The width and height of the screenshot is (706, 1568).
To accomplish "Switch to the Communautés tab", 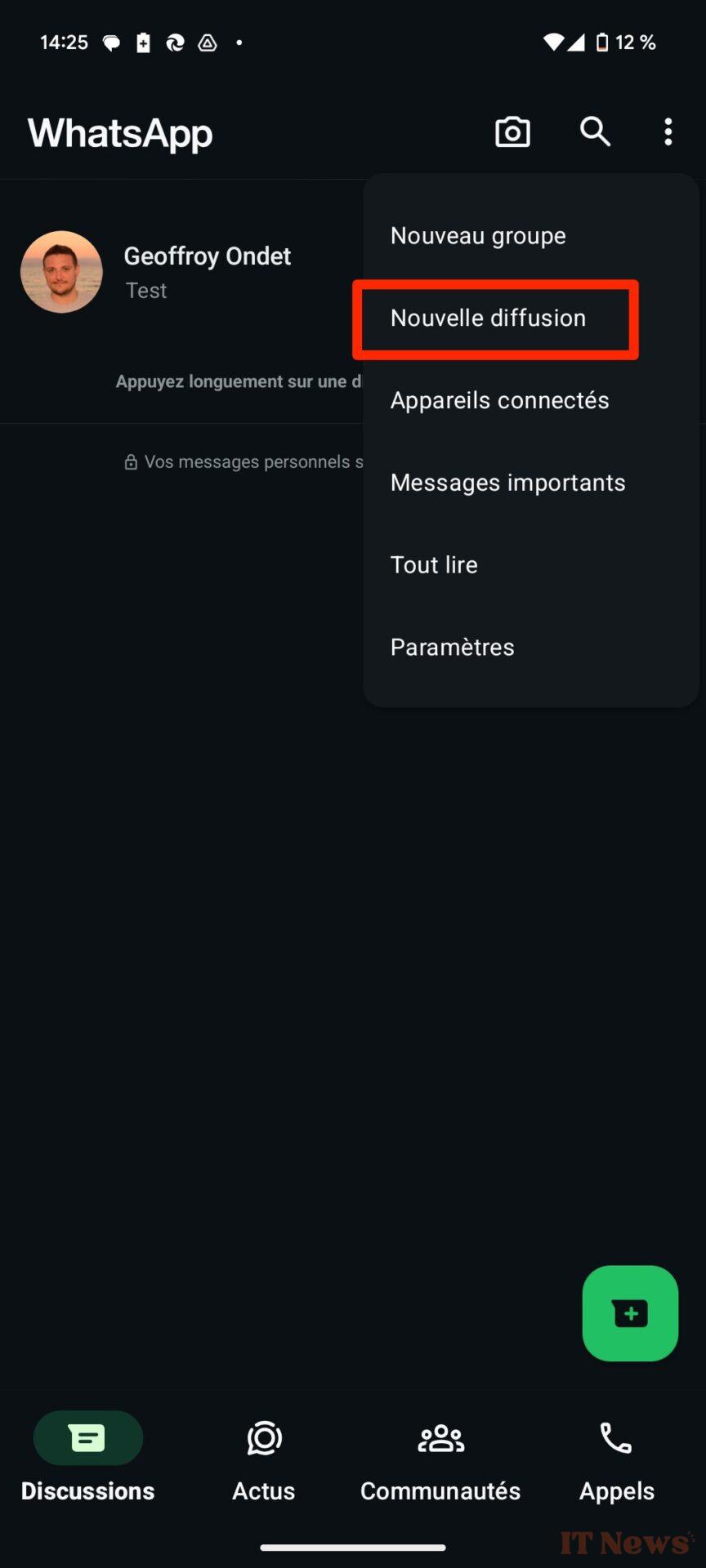I will (440, 1459).
